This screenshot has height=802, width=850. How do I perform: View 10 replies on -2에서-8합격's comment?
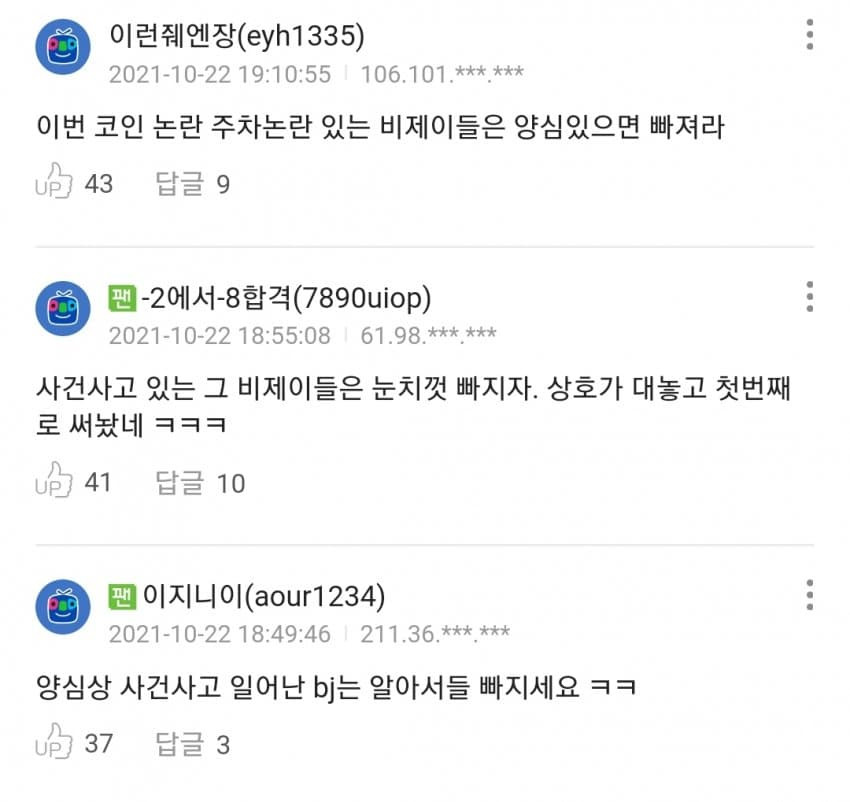(x=200, y=483)
